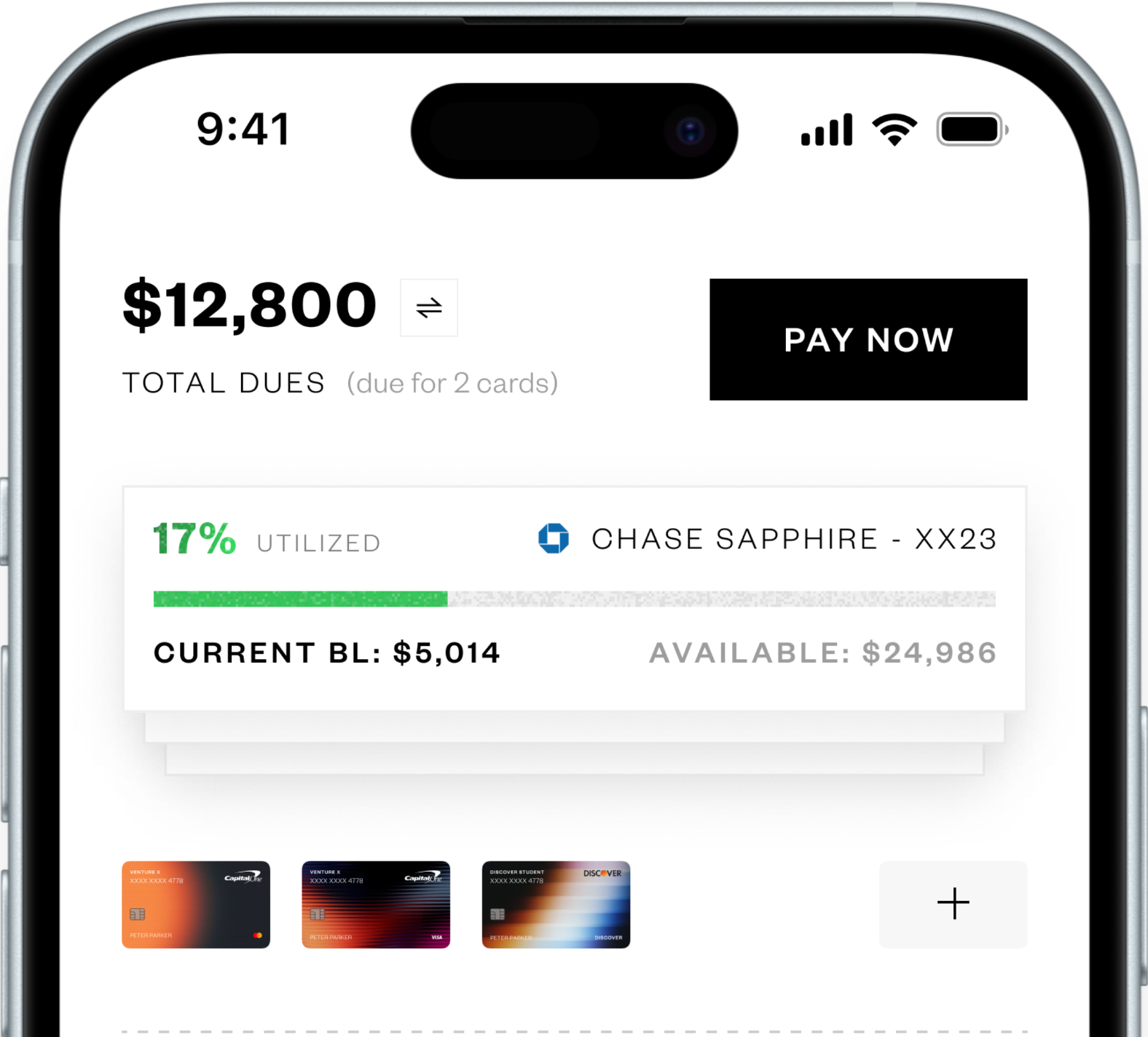Tap the PAY NOW button
This screenshot has width=1148, height=1037.
click(x=868, y=339)
